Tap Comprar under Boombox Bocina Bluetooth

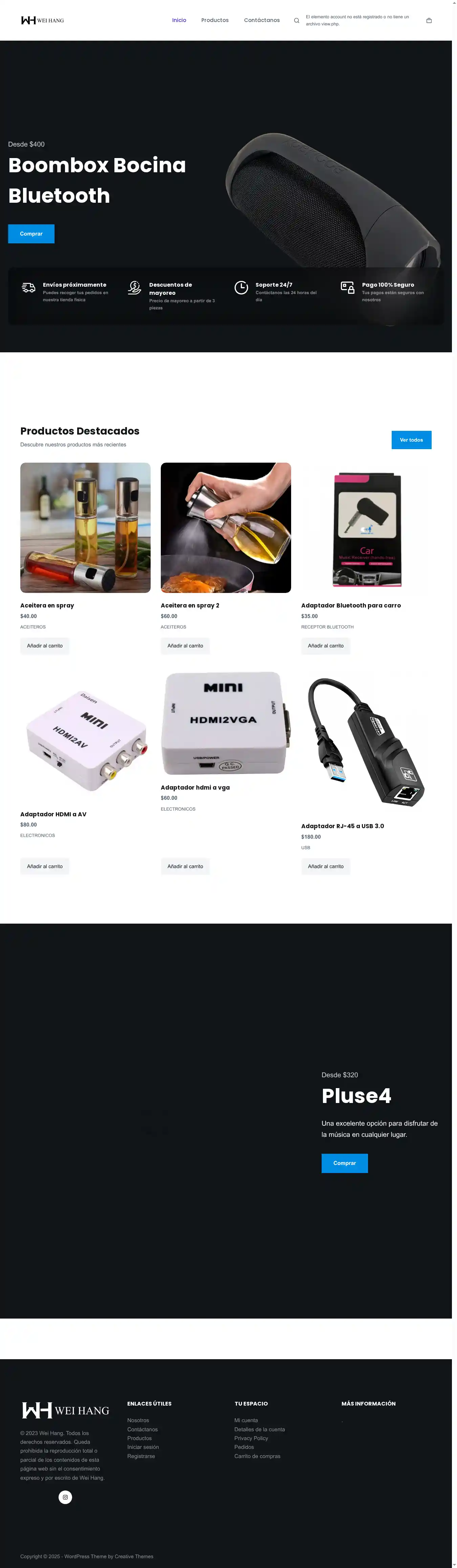31,234
